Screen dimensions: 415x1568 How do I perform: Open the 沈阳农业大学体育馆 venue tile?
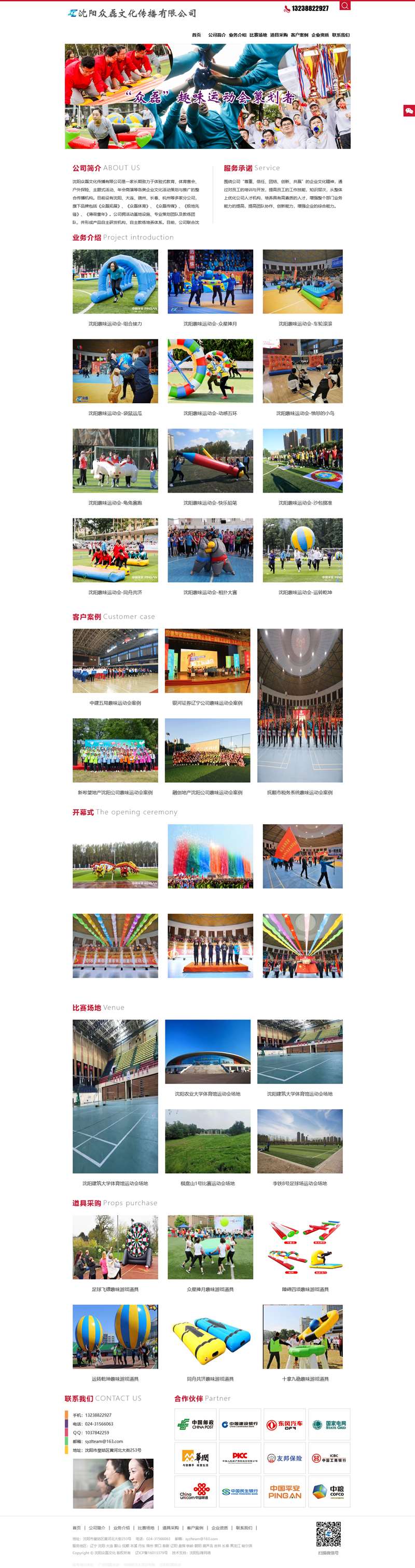coord(208,1052)
